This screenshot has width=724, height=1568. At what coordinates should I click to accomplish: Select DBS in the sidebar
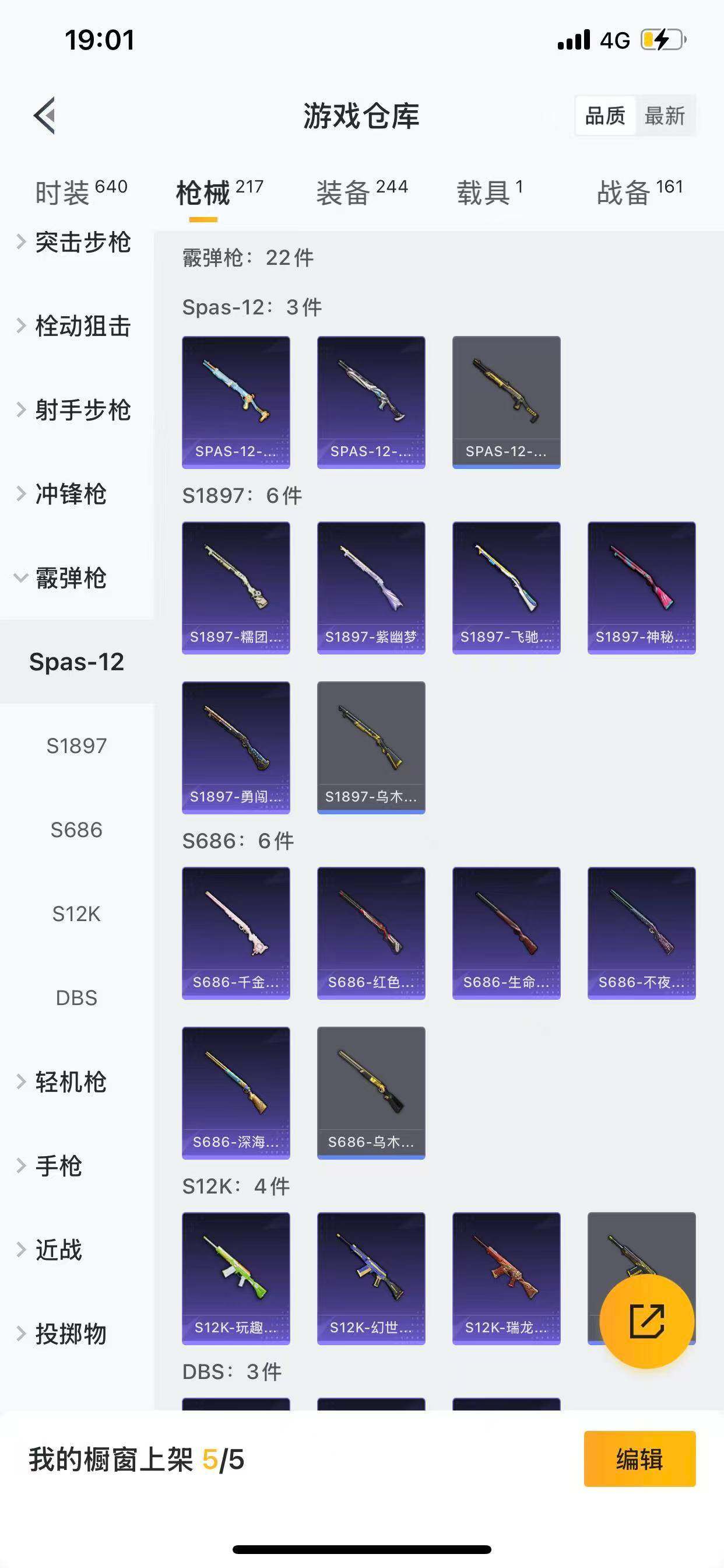coord(76,998)
